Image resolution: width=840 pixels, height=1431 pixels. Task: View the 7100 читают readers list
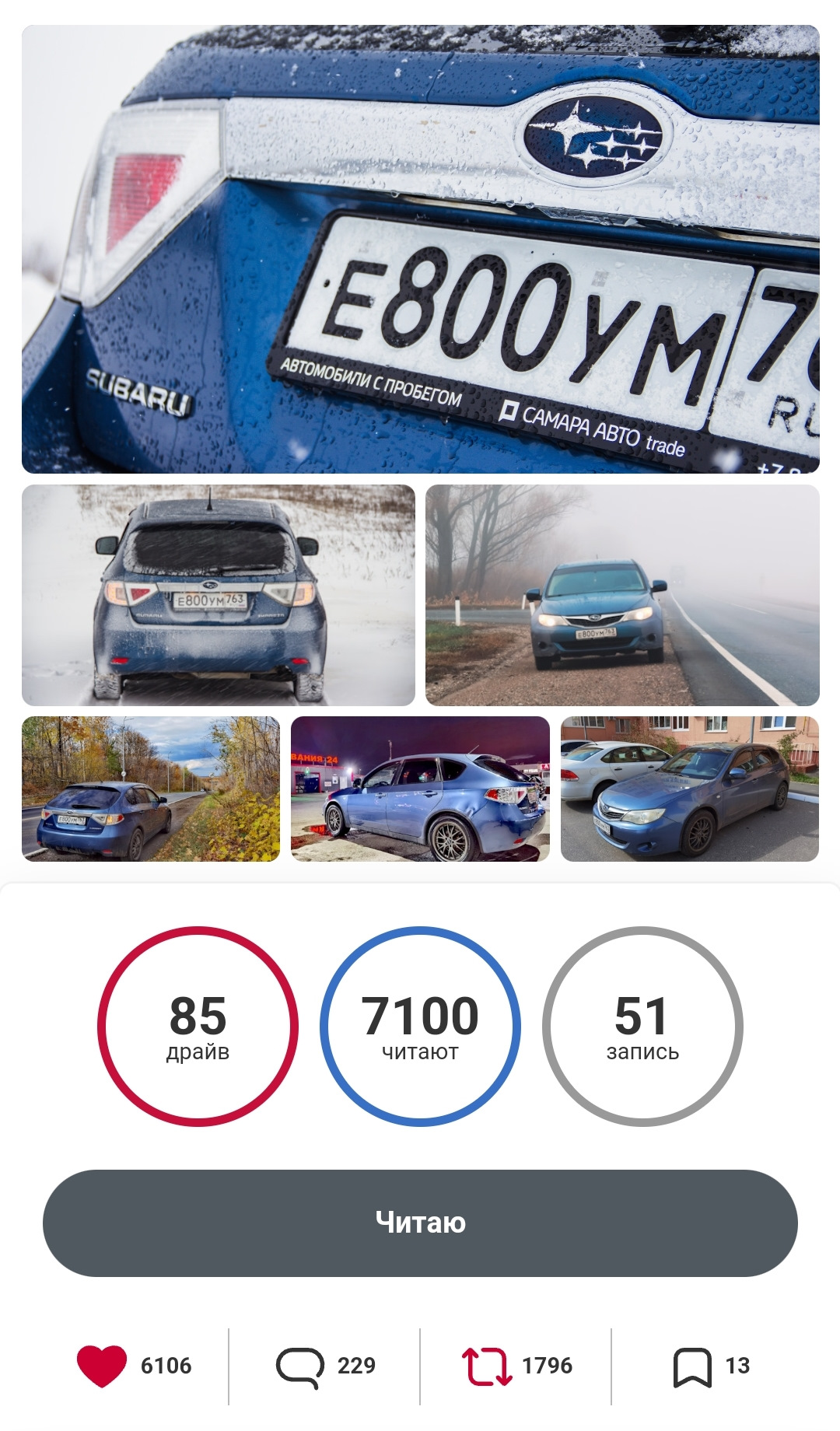(x=420, y=1026)
